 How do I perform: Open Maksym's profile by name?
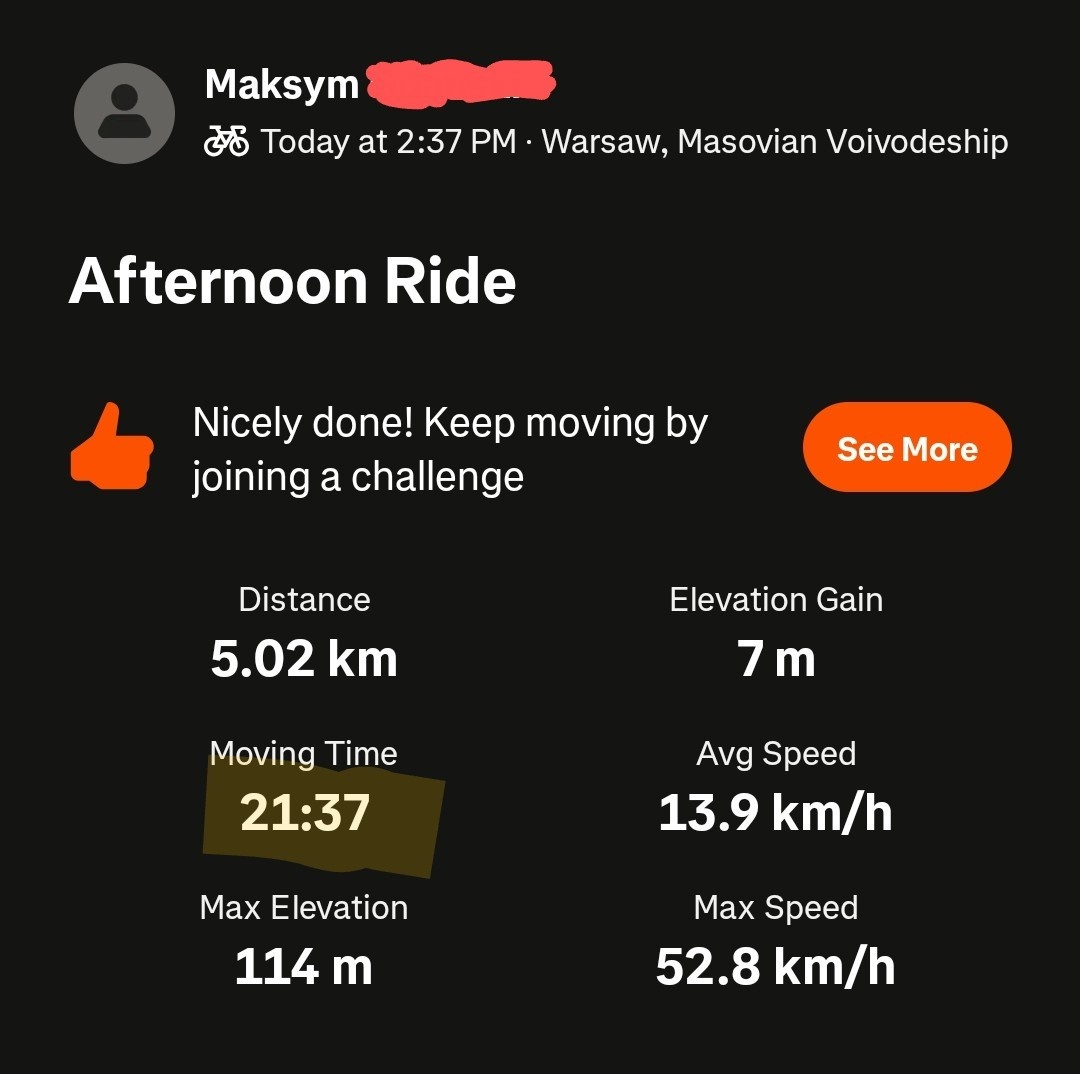pos(282,85)
